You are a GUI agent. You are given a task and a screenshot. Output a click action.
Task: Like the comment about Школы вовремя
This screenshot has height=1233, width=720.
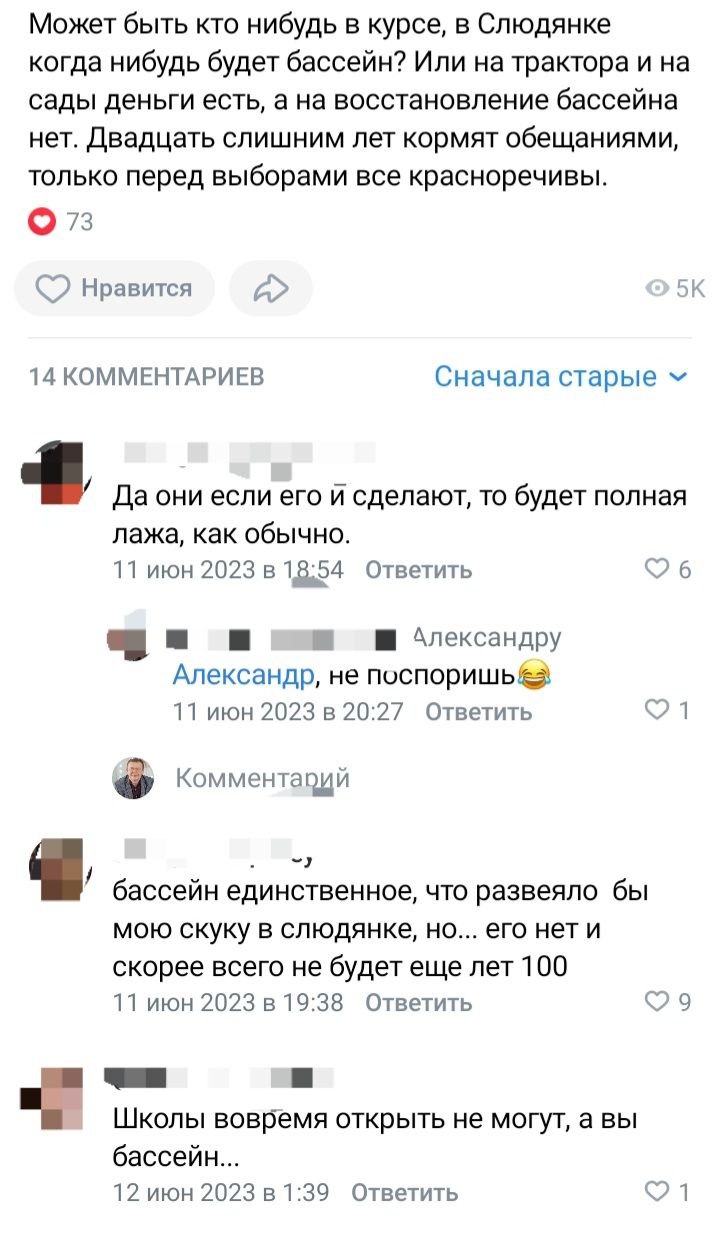pos(668,1192)
